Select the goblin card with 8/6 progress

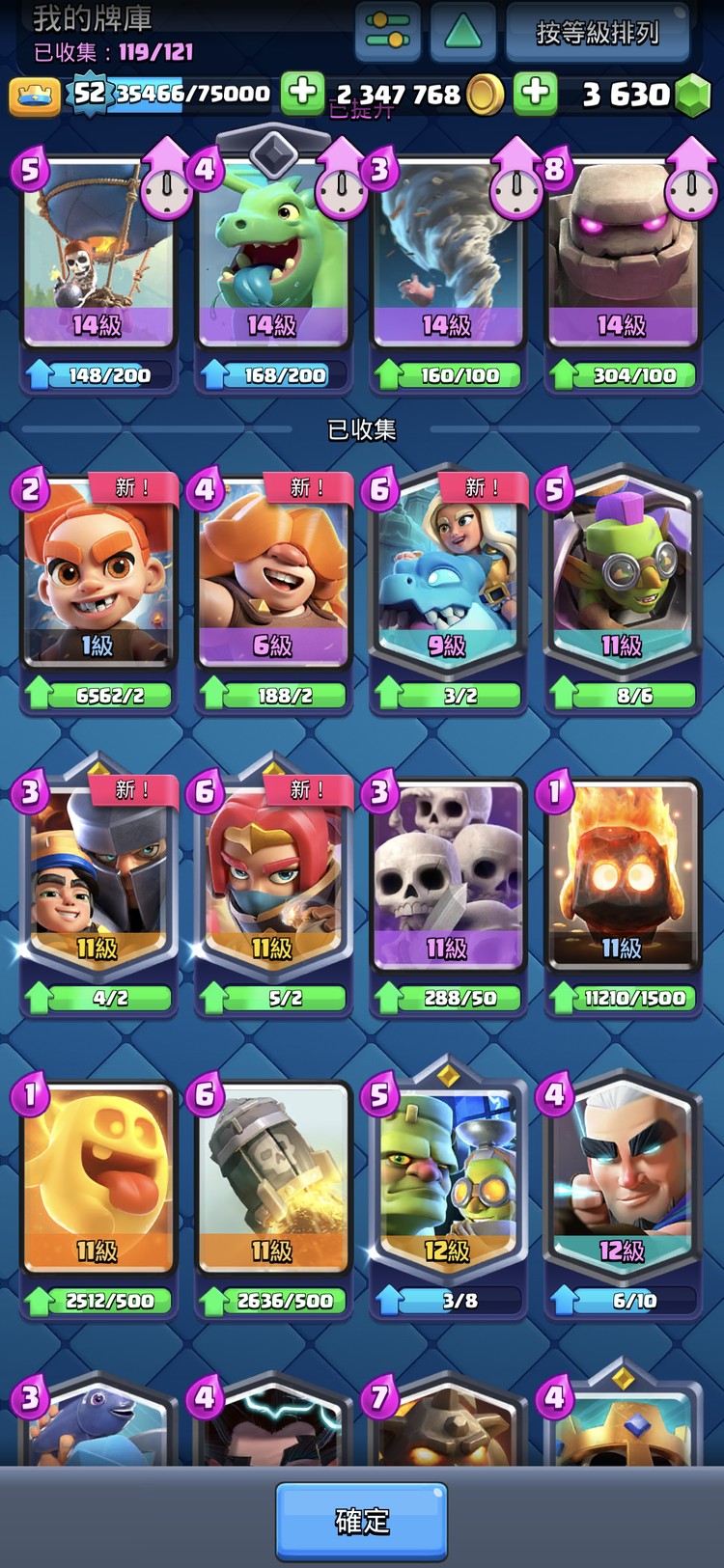click(623, 579)
